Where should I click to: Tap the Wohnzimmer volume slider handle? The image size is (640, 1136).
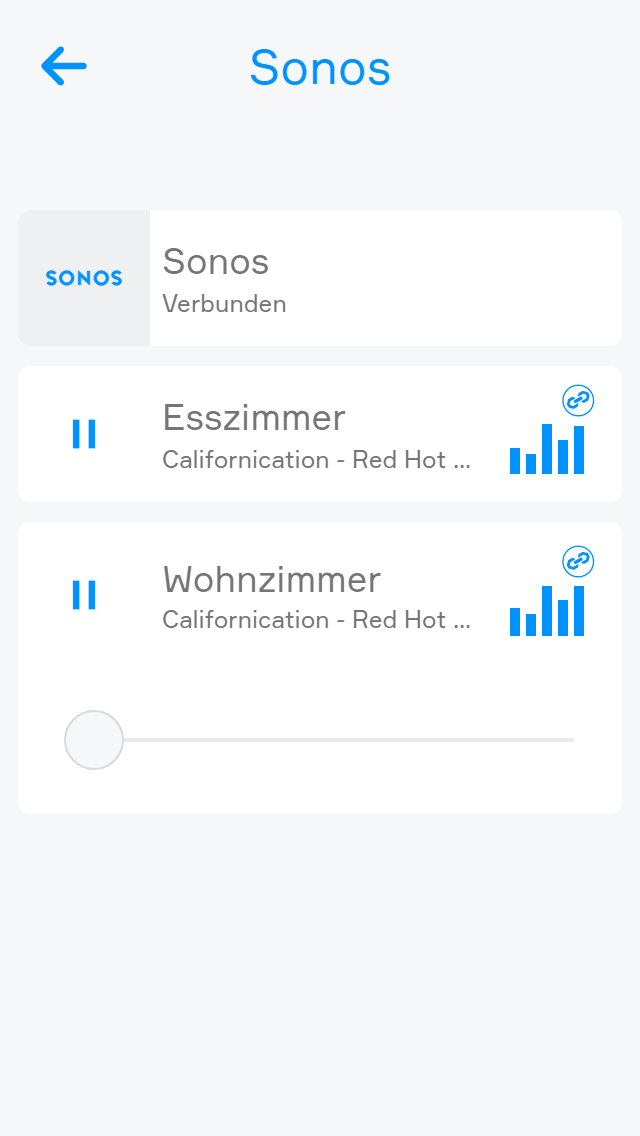point(94,740)
